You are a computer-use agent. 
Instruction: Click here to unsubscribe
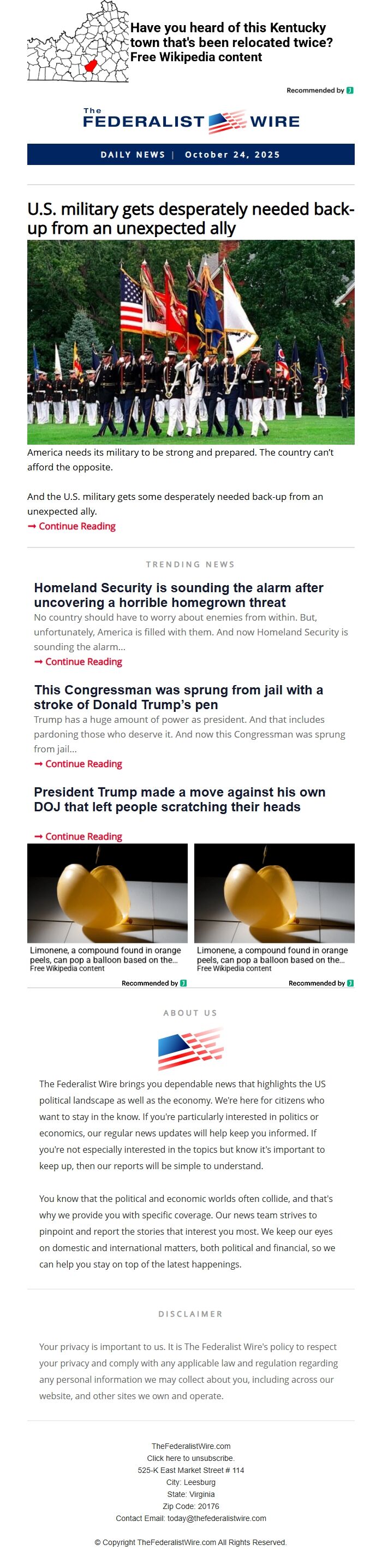(190, 1458)
